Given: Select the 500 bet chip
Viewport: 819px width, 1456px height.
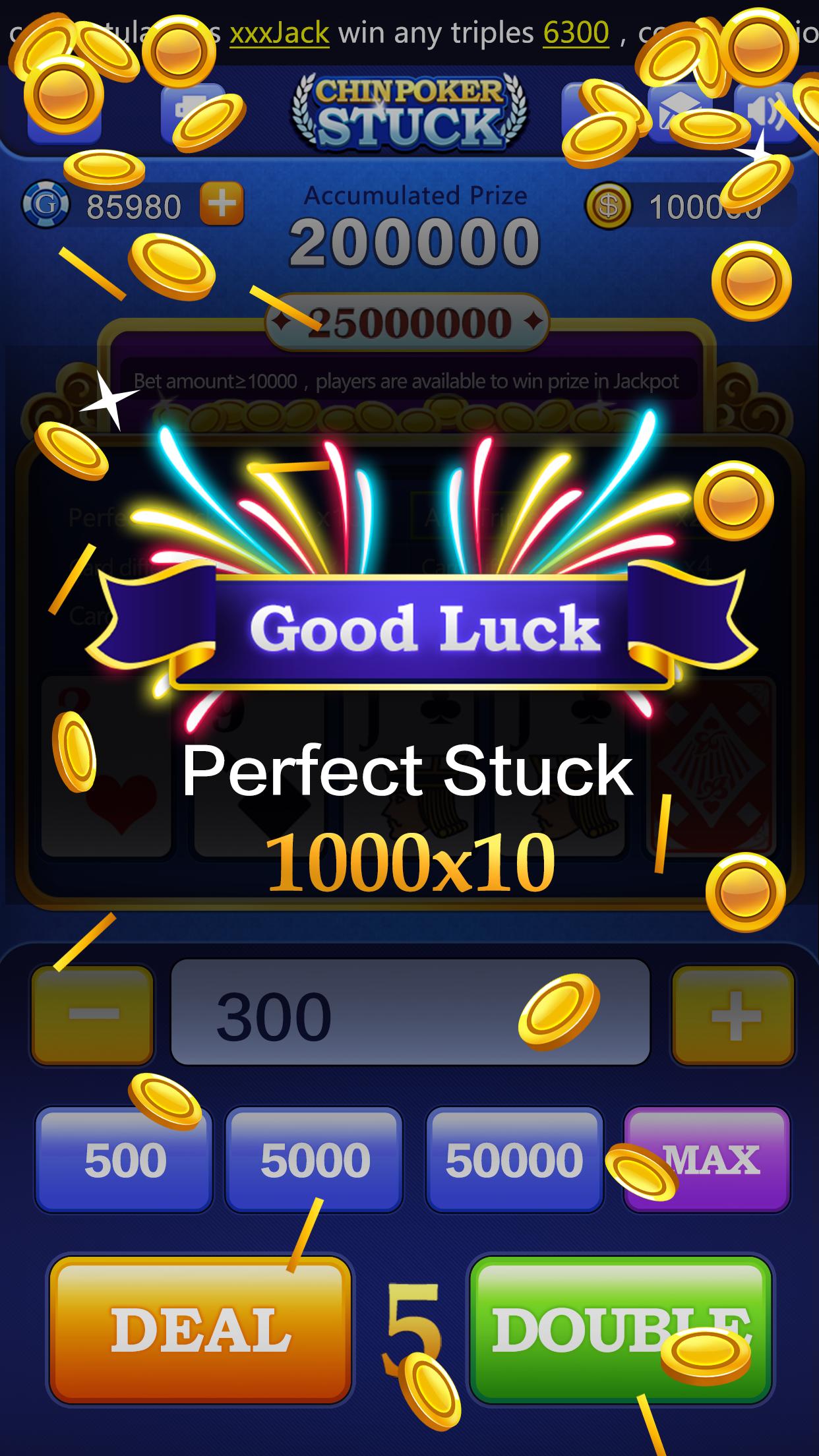Looking at the screenshot, I should [124, 1161].
